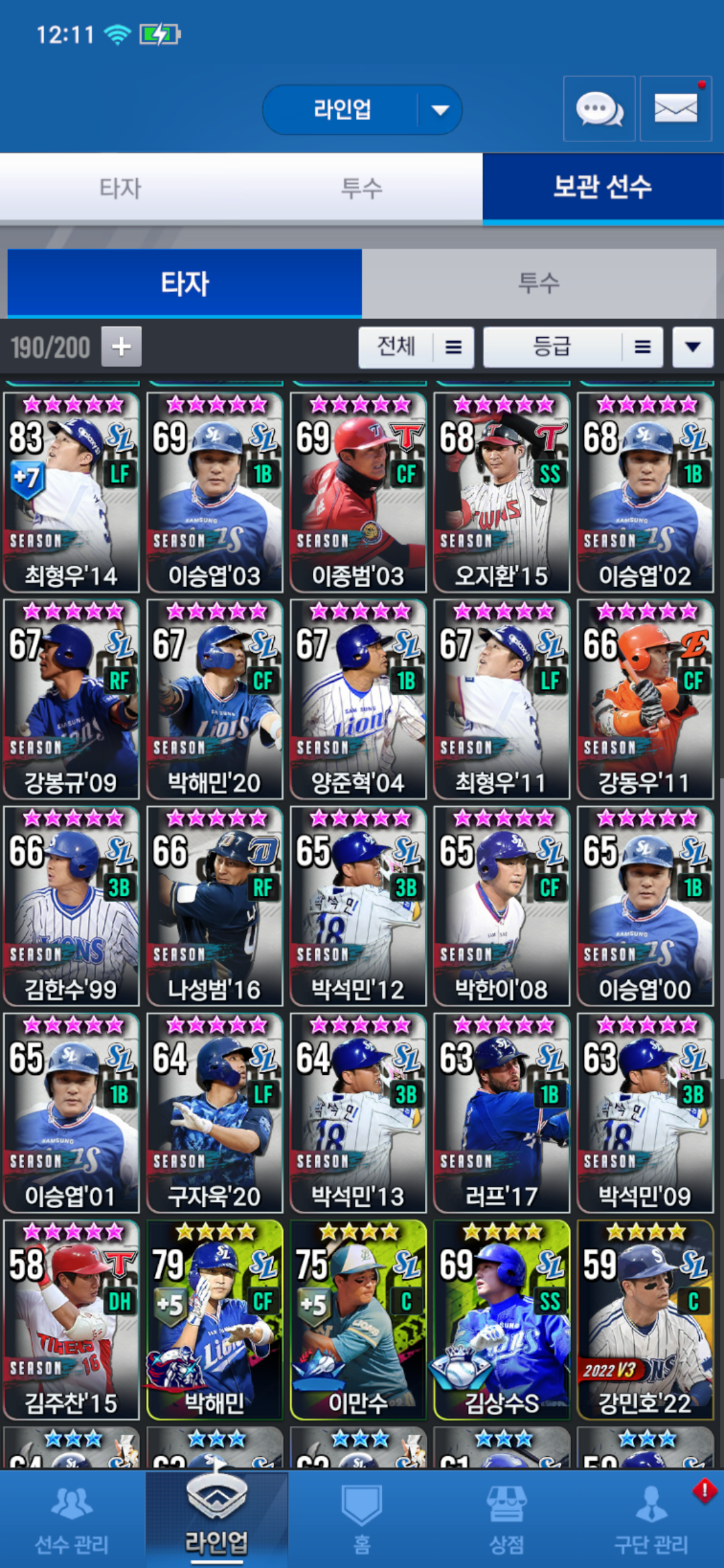Viewport: 724px width, 1568px height.
Task: Open player card 최형우'14
Action: pos(71,493)
